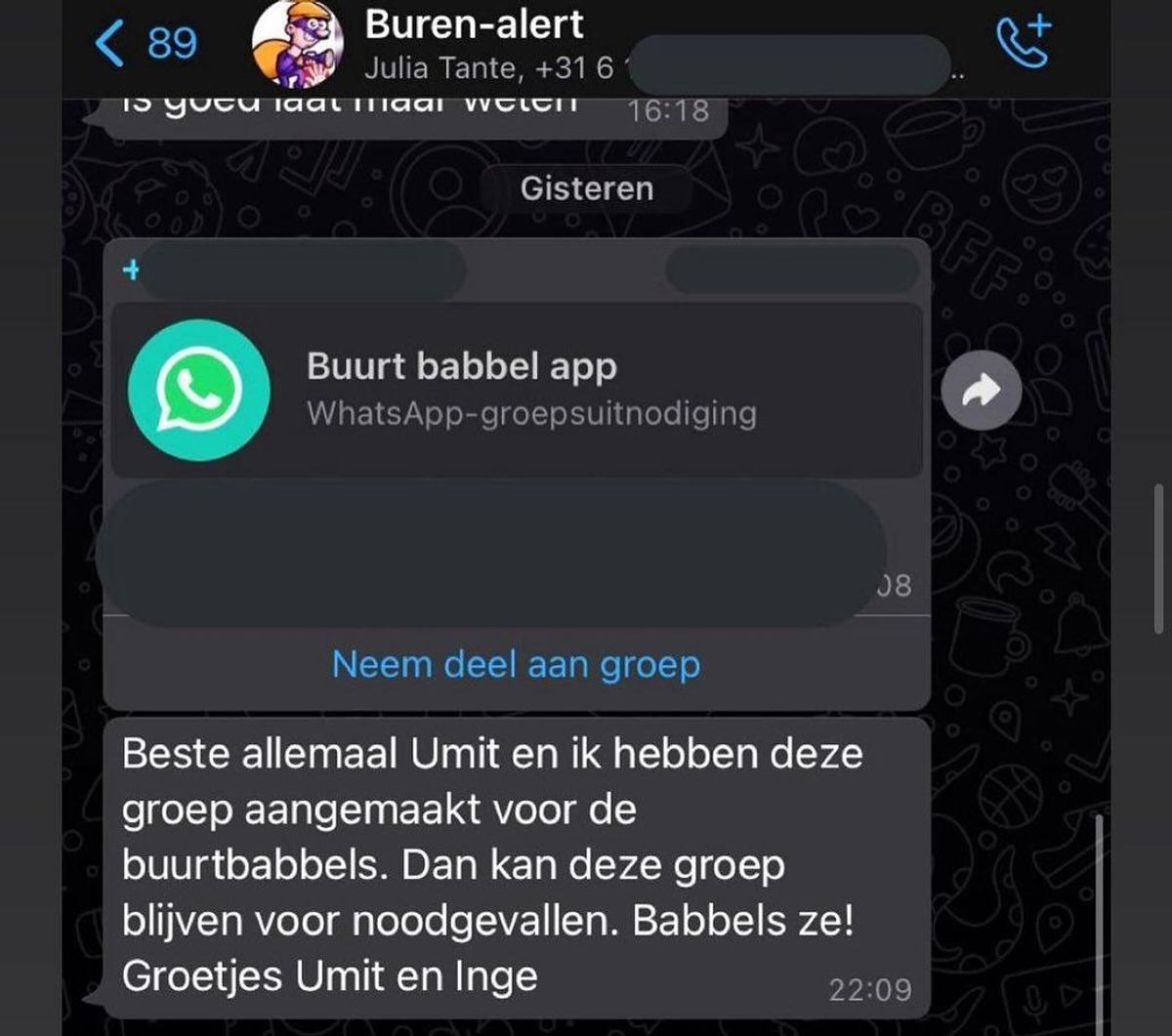This screenshot has width=1172, height=1036.
Task: Go back to the chat list
Action: point(142,44)
